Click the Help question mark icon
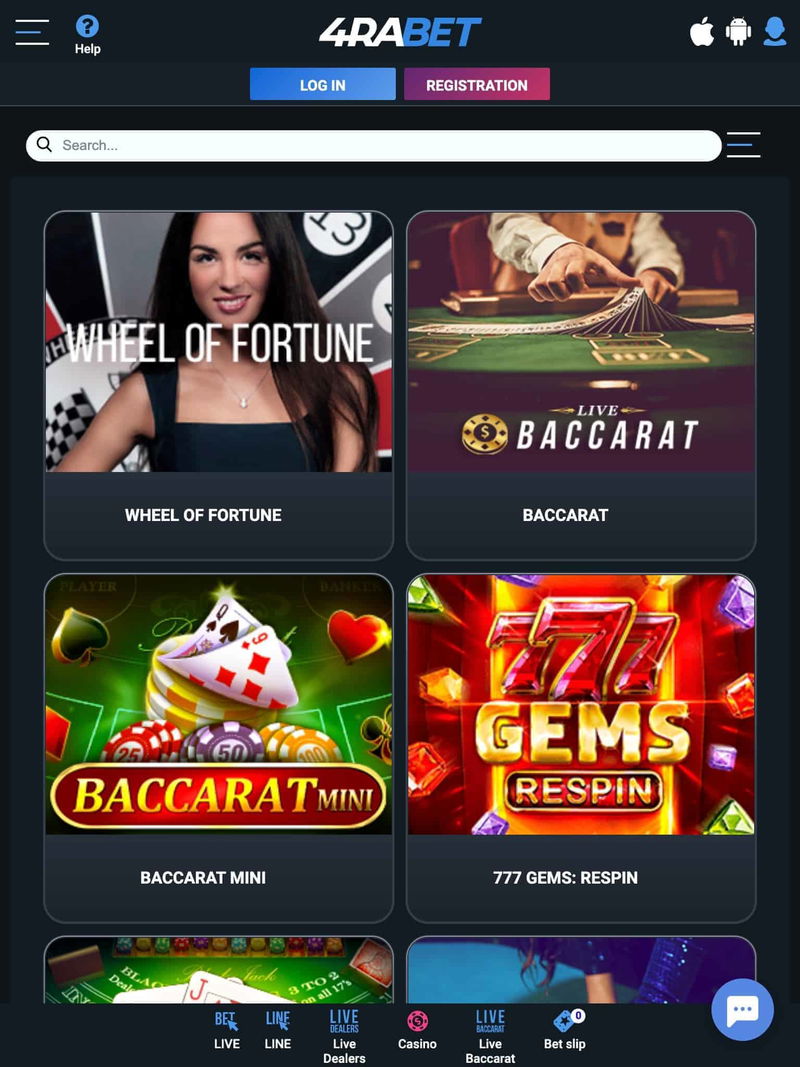 click(x=88, y=27)
